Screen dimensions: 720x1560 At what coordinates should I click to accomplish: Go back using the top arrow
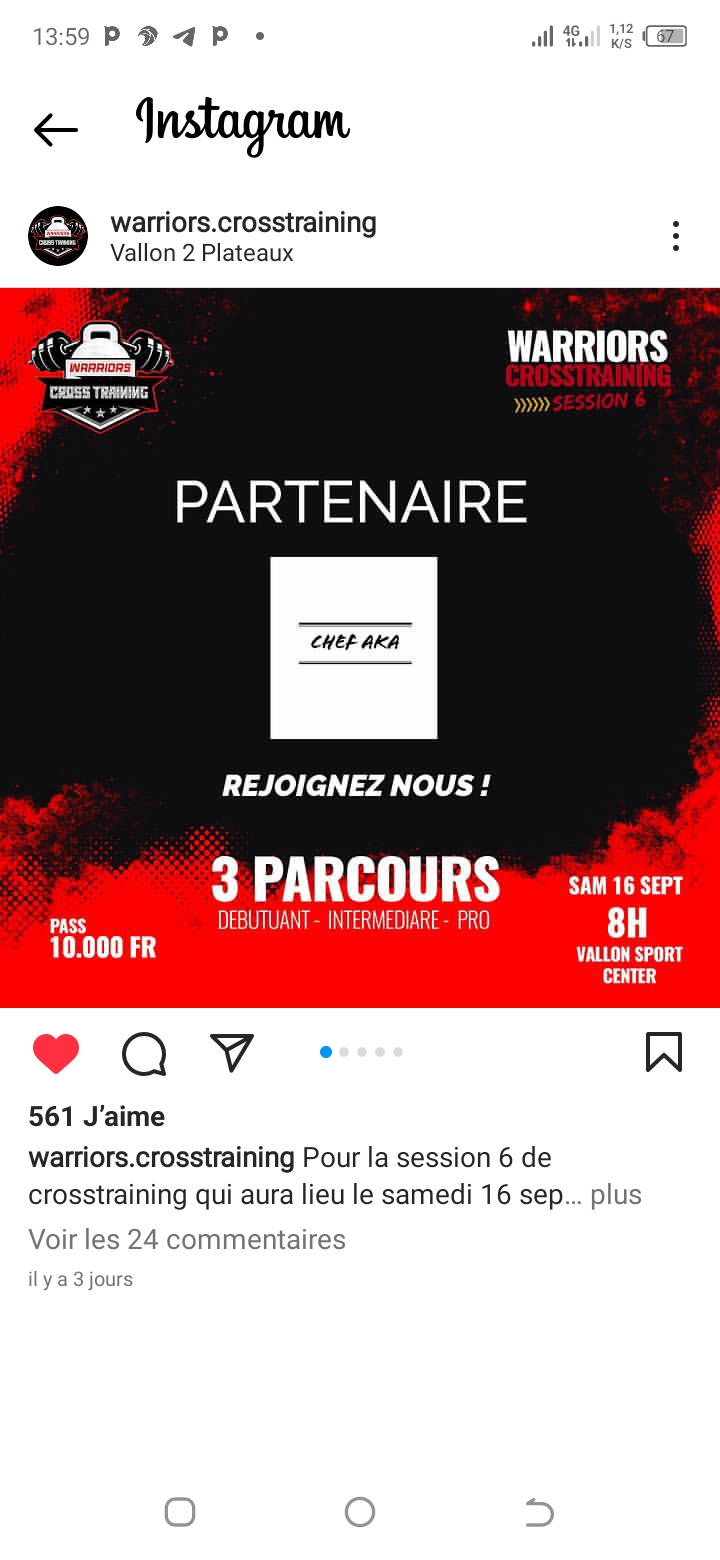point(56,129)
